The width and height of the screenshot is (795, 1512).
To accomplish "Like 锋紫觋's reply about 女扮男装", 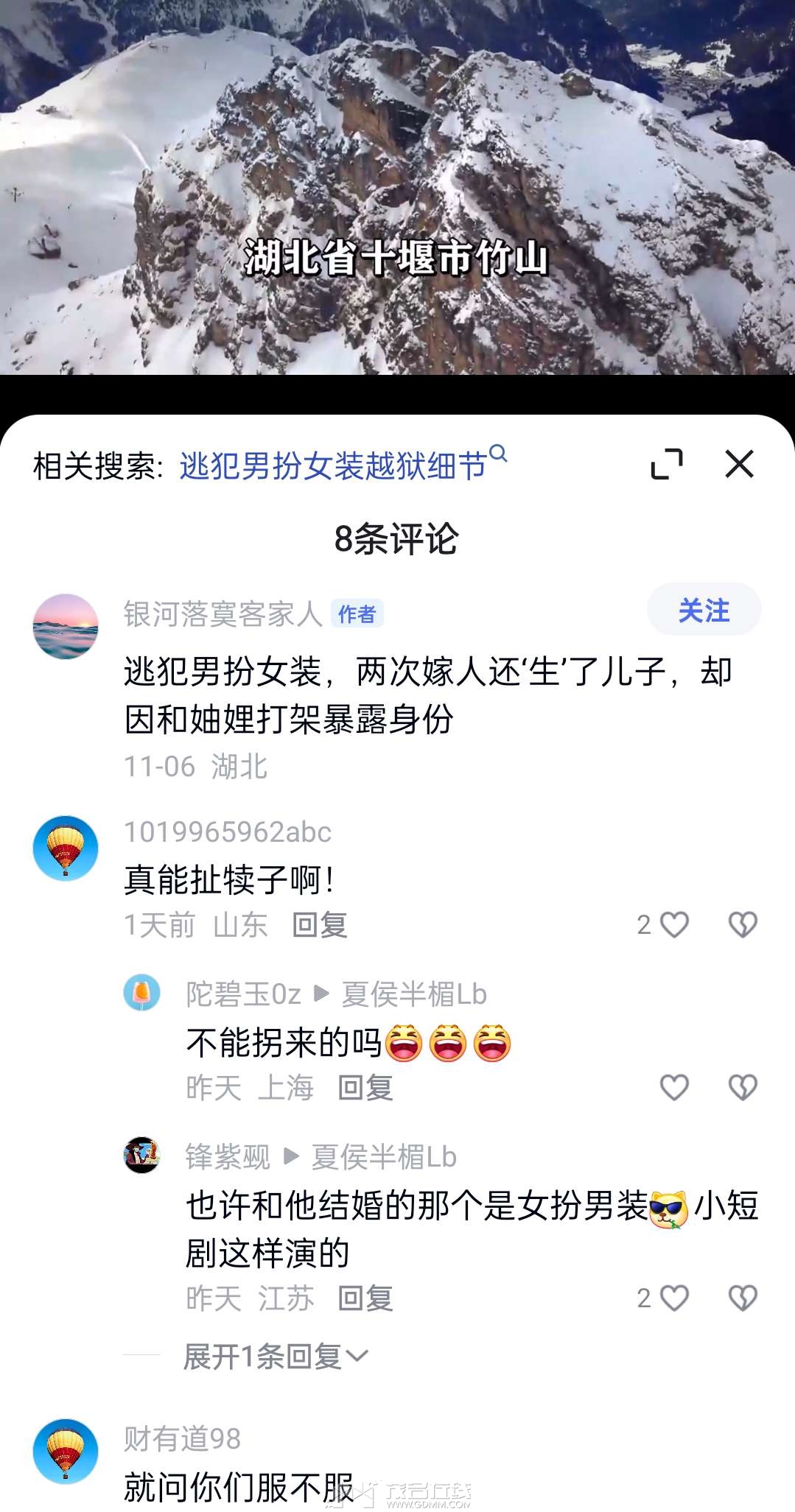I will [x=673, y=1298].
